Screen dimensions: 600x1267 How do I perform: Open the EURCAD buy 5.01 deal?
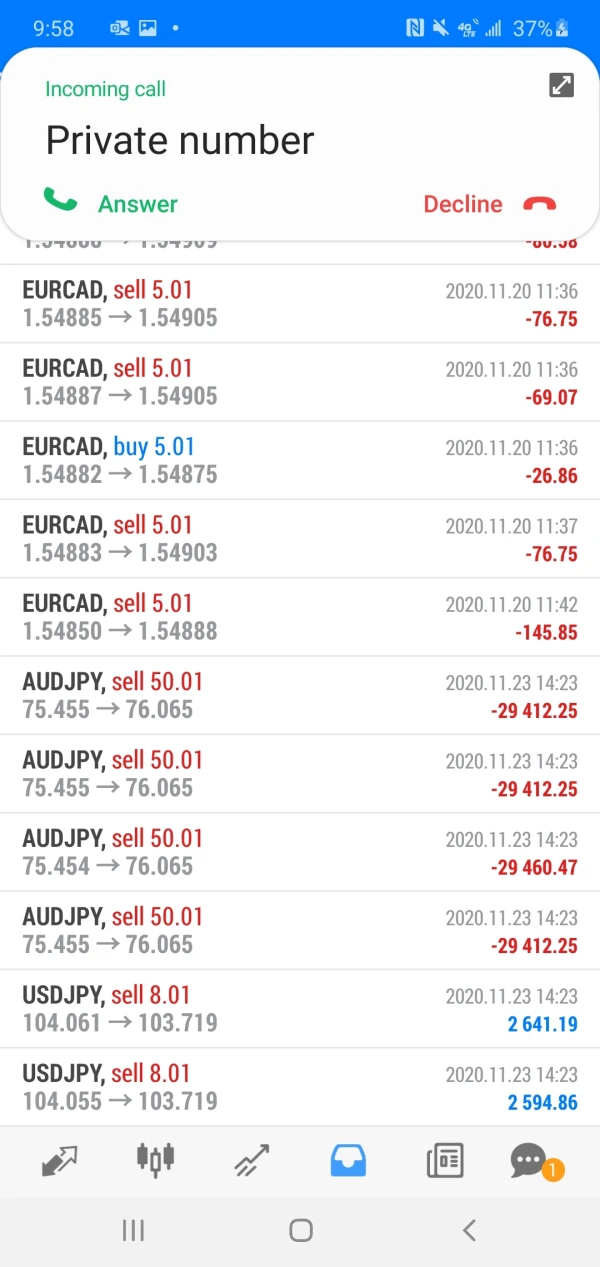[x=300, y=460]
